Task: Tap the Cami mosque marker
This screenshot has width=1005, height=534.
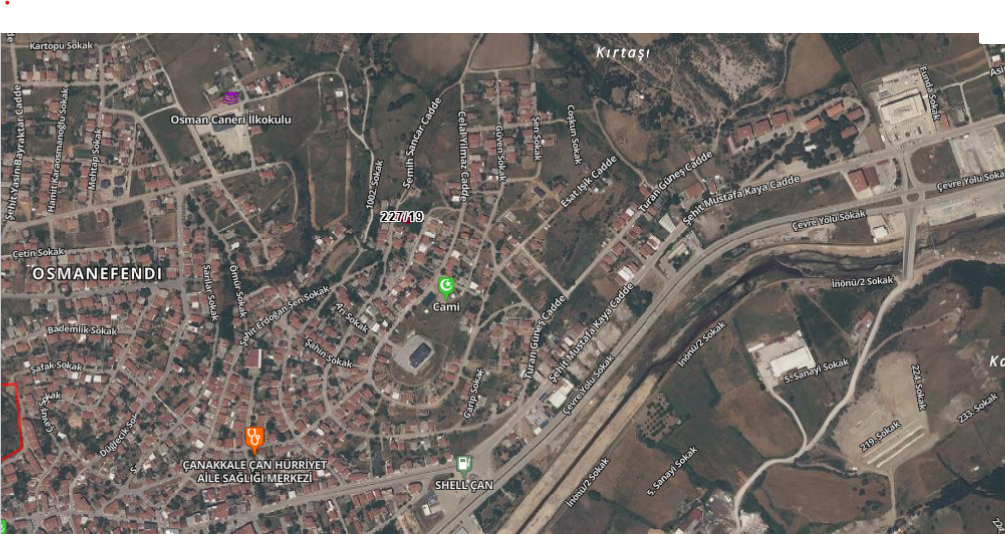Action: coord(446,288)
